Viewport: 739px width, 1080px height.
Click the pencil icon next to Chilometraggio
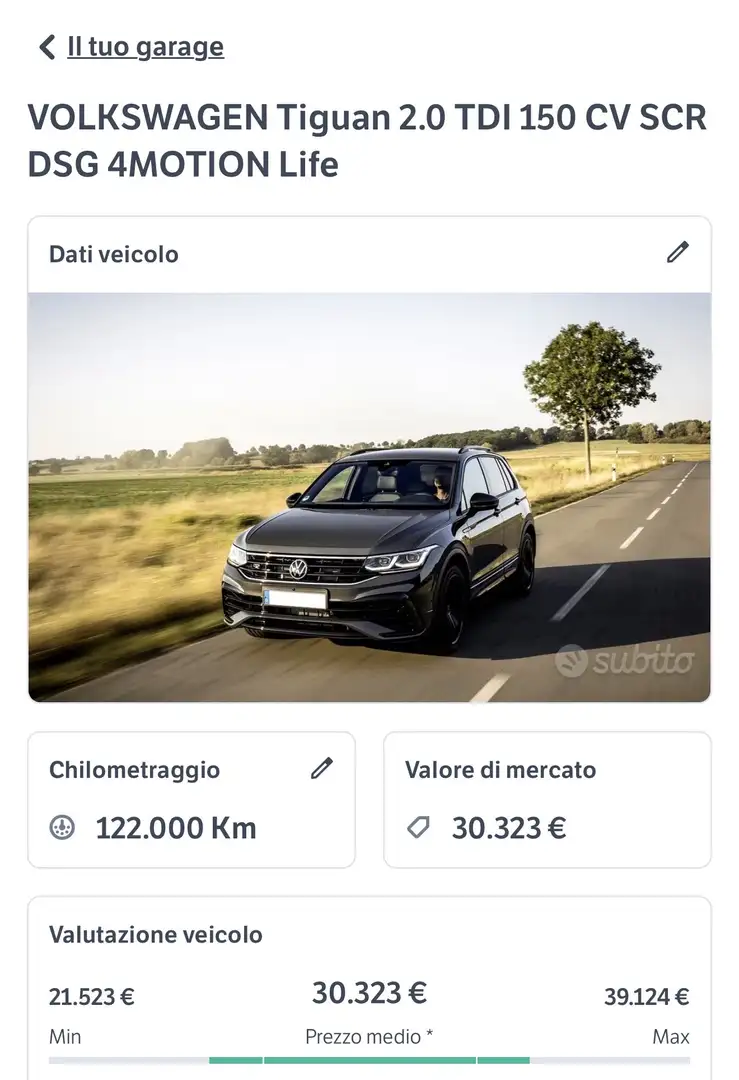pos(321,767)
